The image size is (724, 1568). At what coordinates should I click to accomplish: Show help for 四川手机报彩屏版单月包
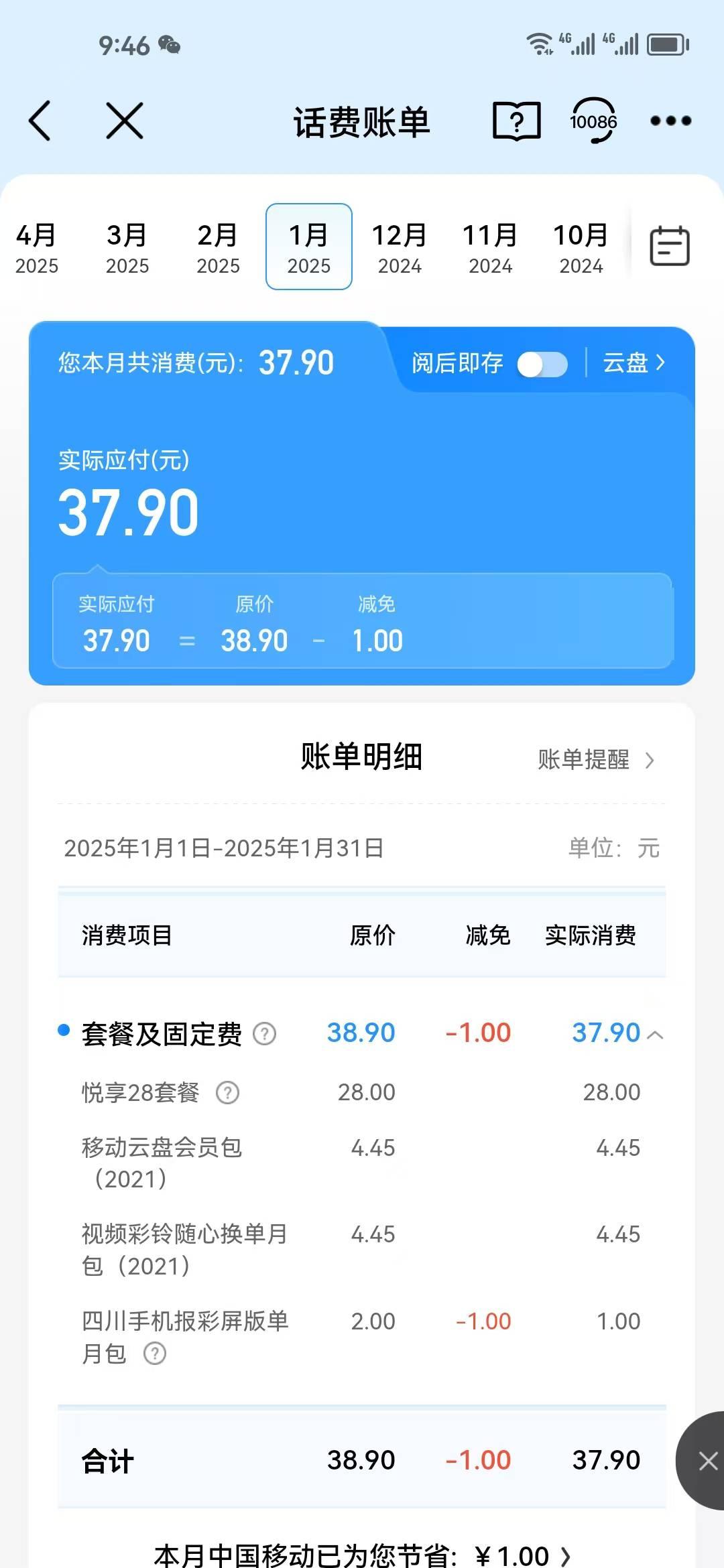point(155,1354)
